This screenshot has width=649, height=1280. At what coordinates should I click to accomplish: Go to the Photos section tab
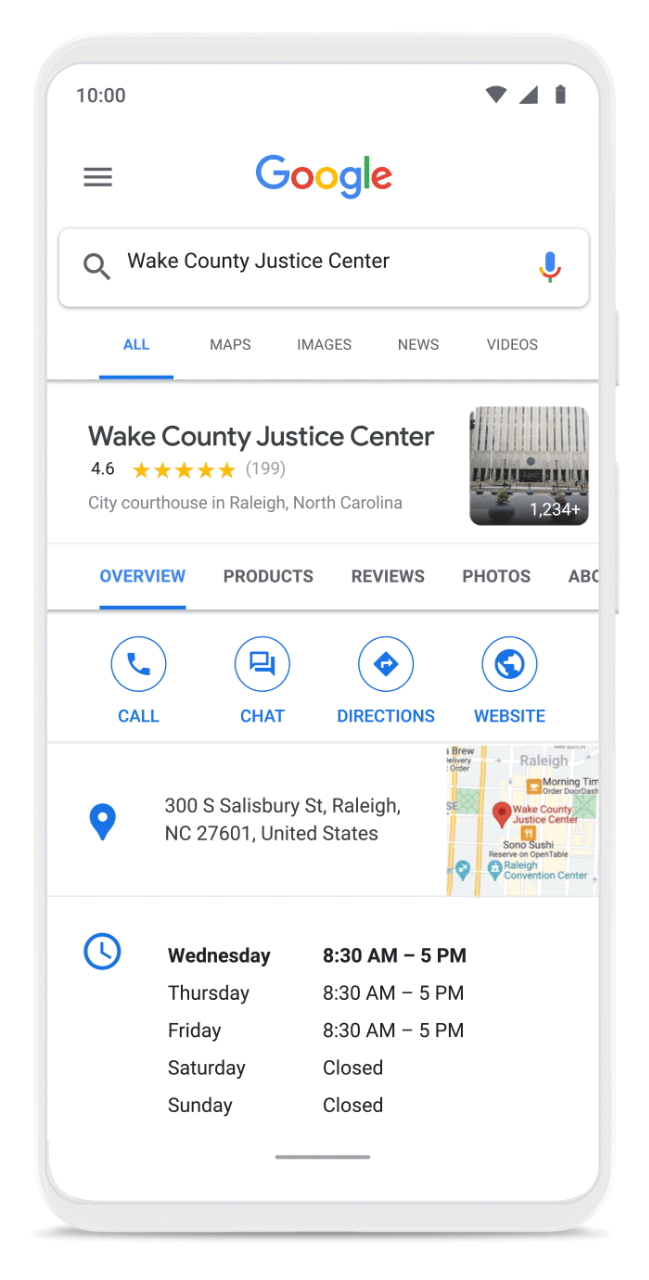click(496, 577)
